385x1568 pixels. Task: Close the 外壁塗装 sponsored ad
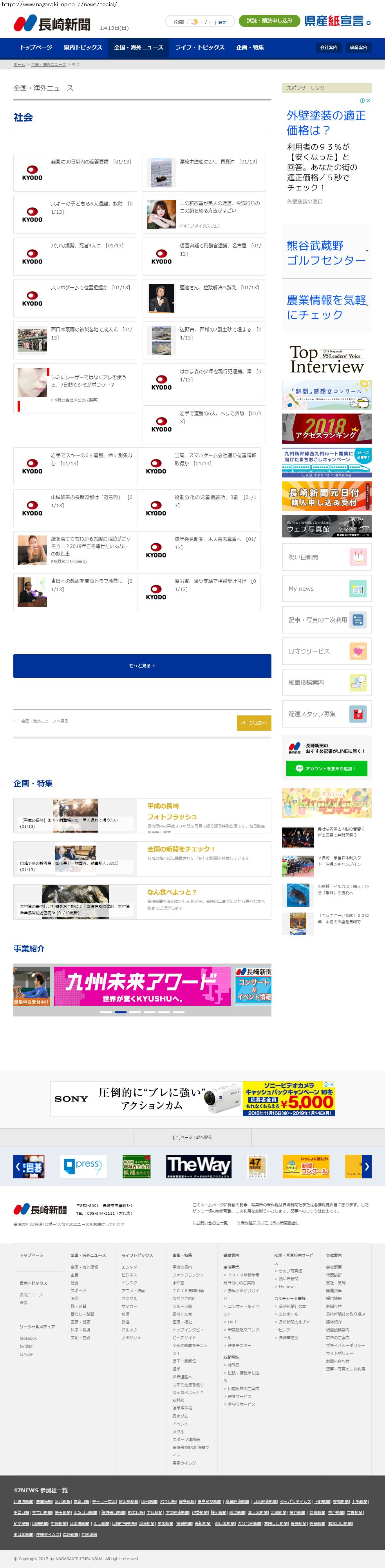point(368,100)
